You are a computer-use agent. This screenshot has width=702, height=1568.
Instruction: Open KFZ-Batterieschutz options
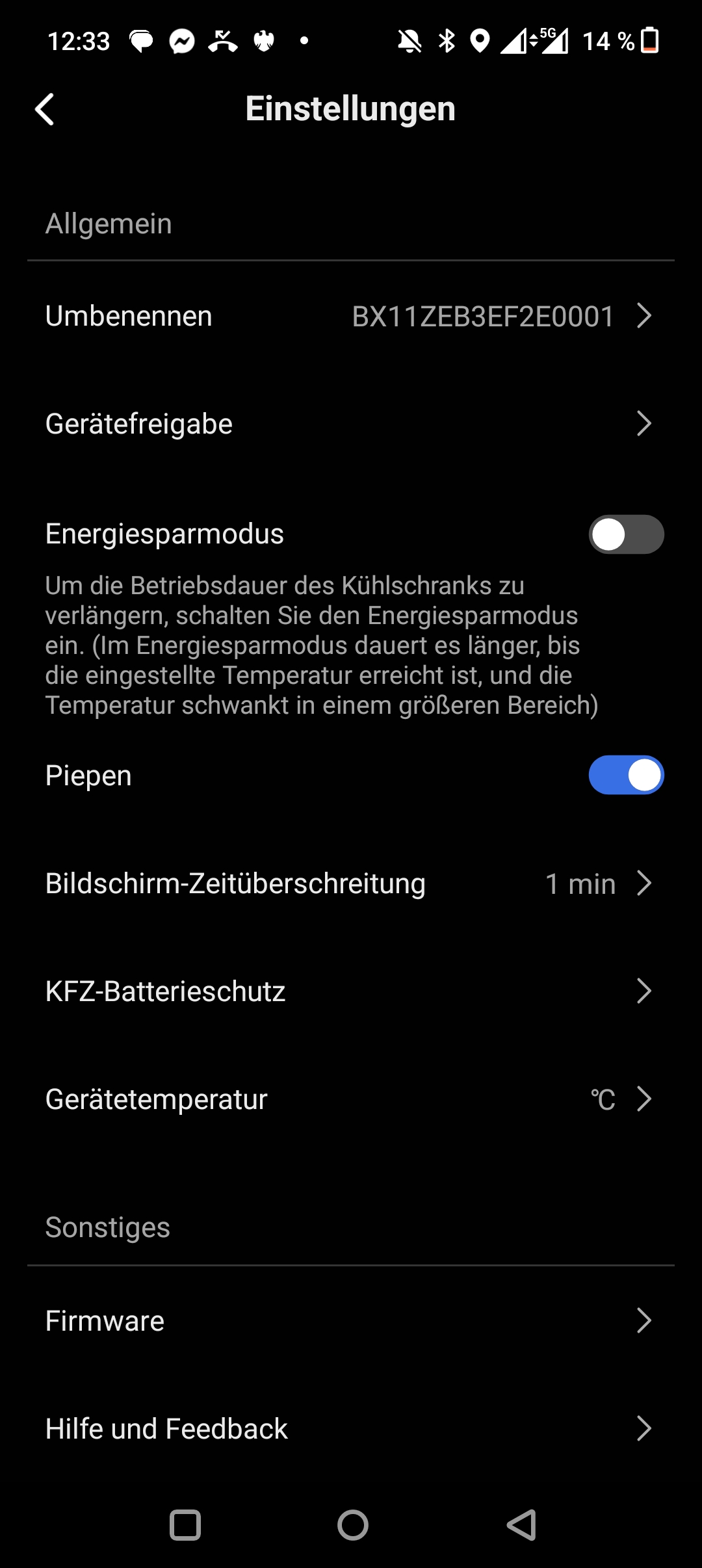[351, 991]
